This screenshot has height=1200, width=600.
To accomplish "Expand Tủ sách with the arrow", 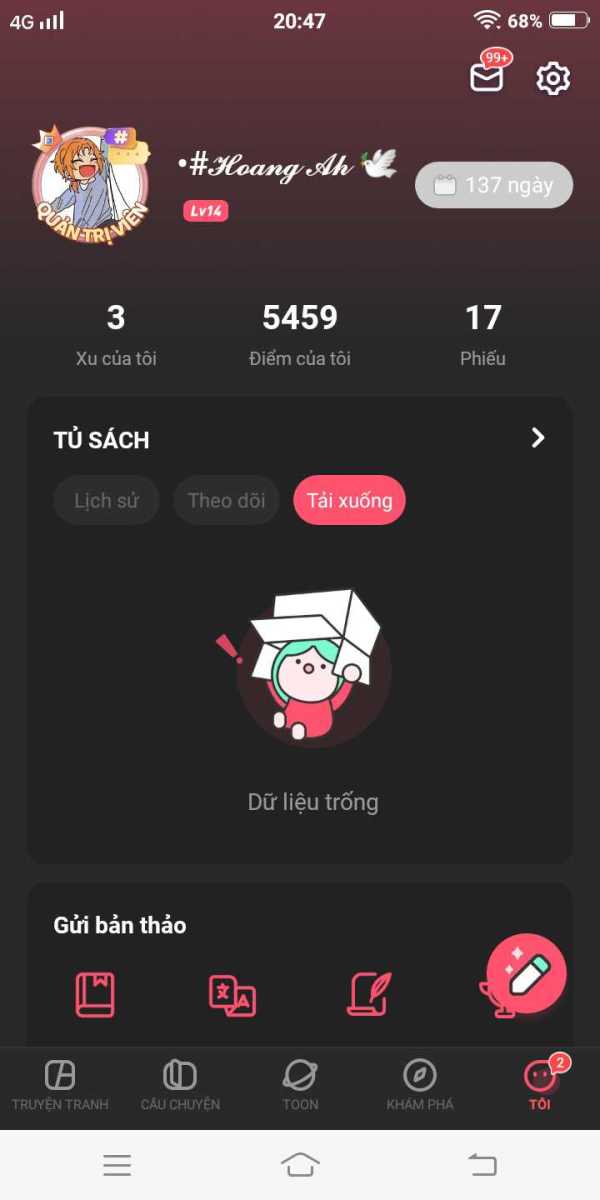I will point(538,437).
